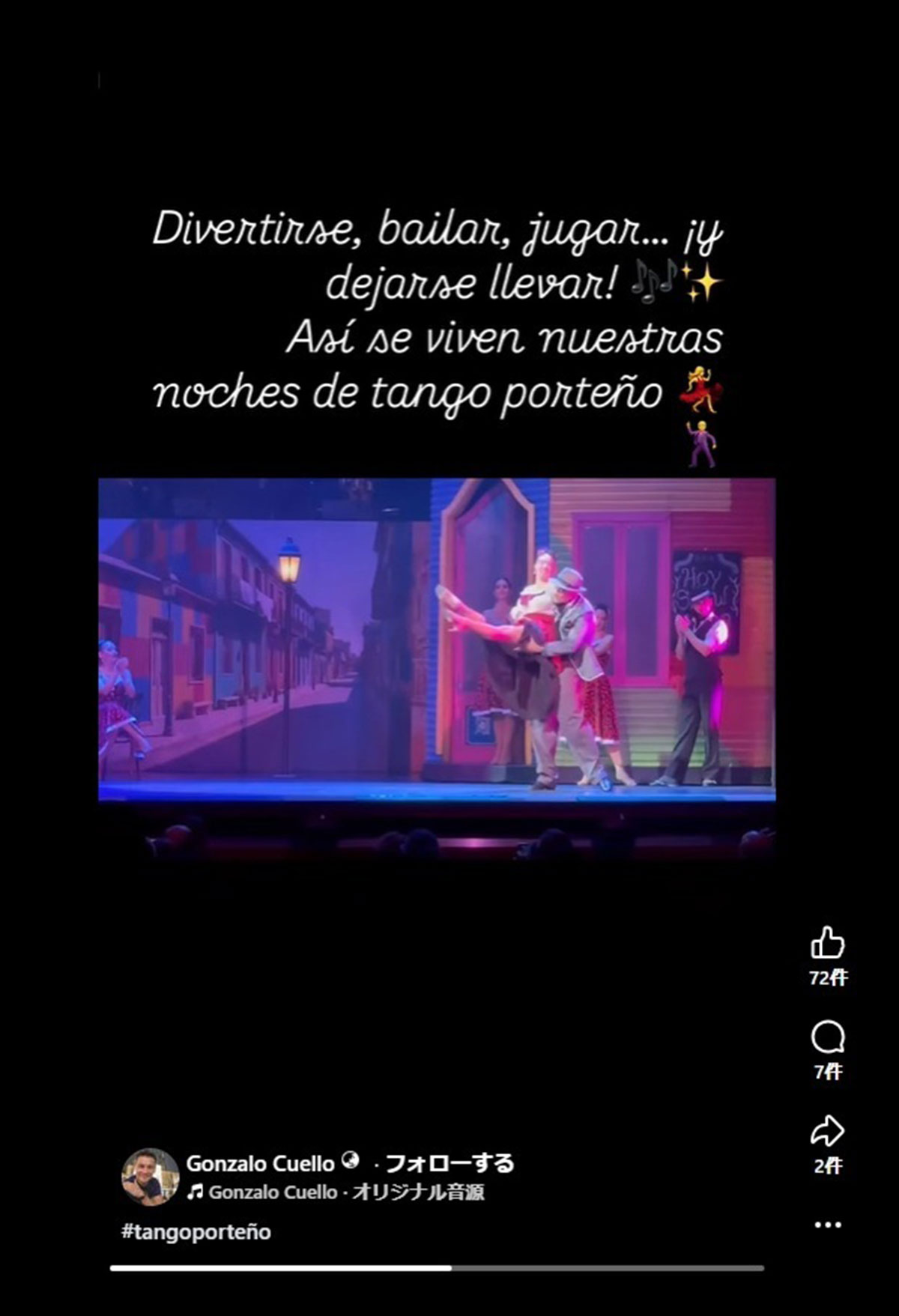Viewport: 899px width, 1316px height.
Task: Seek using the video progress bar
Action: 437,1268
